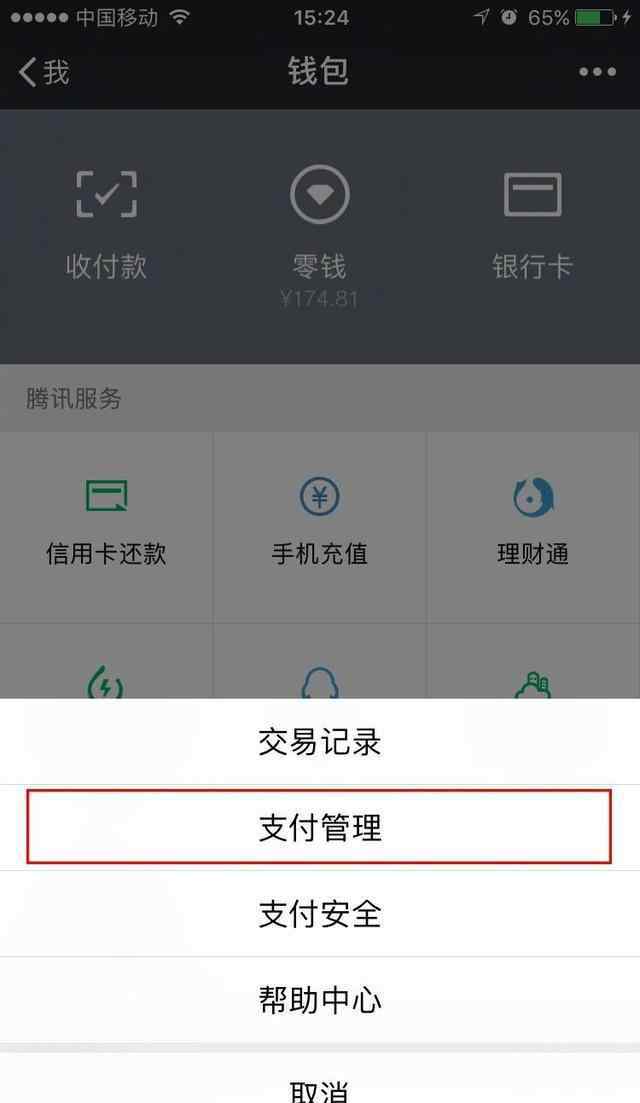View 零钱 balance details
This screenshot has height=1103, width=640.
coord(320,230)
